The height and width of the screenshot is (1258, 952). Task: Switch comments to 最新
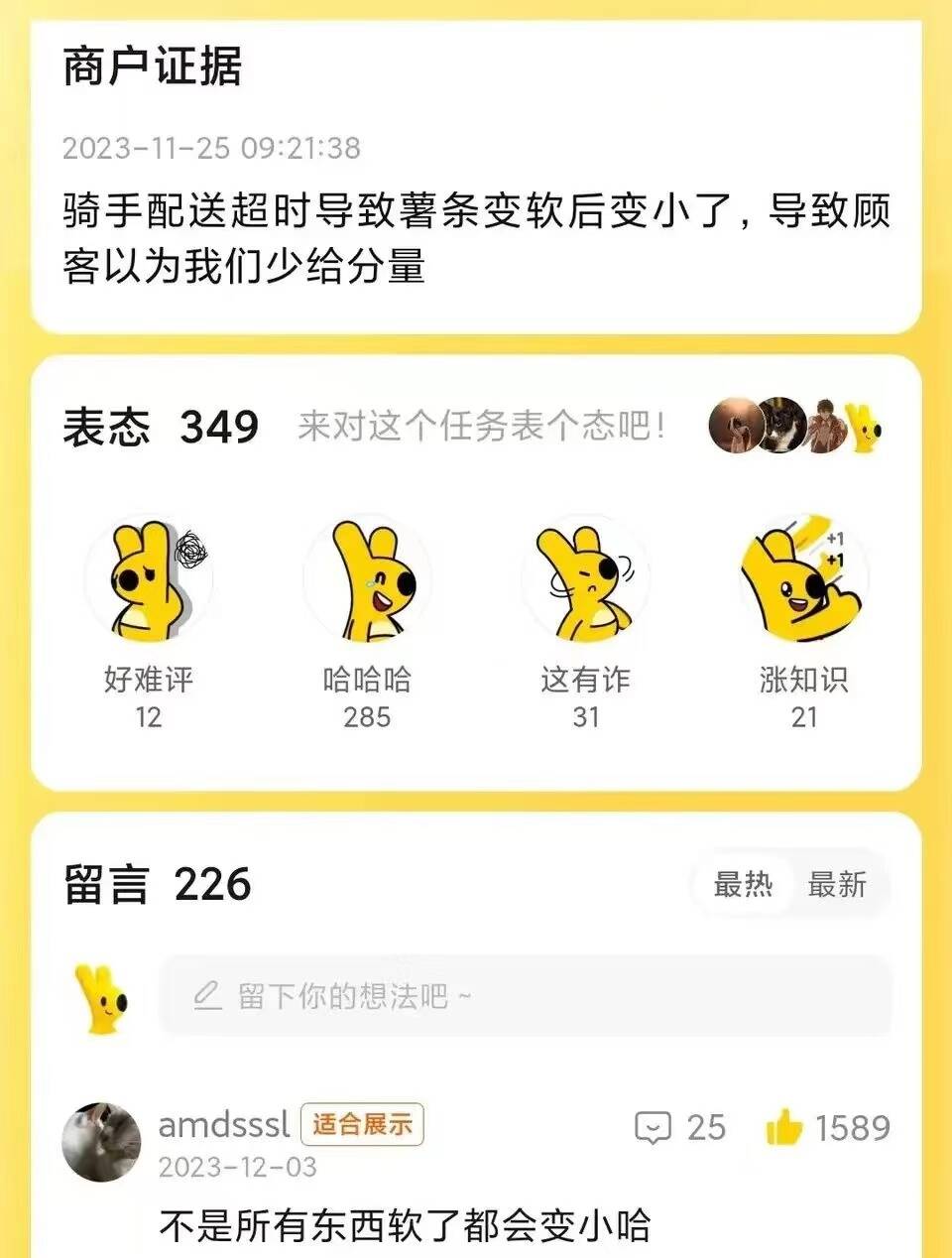pos(837,884)
